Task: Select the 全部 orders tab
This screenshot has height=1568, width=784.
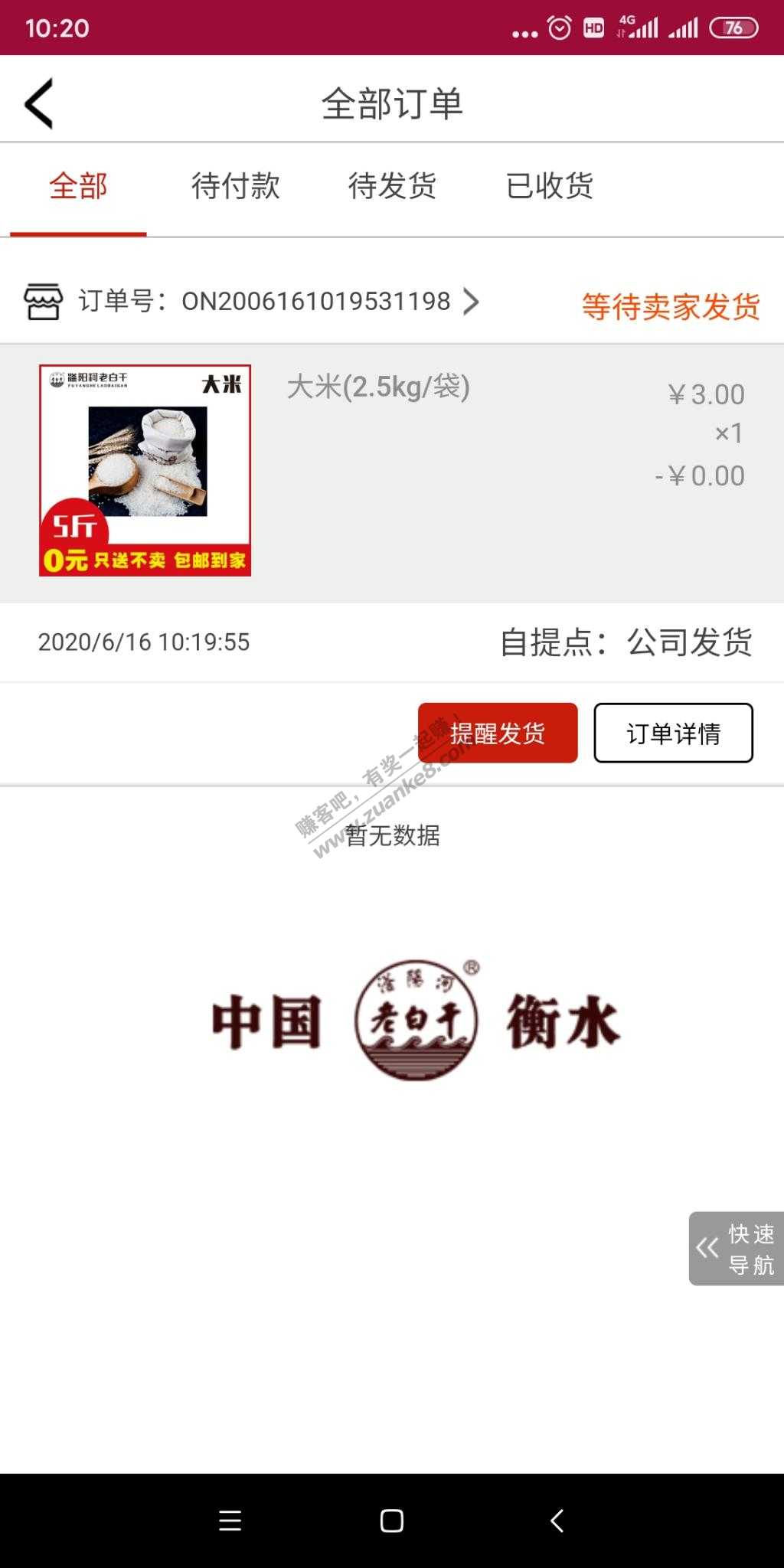Action: (78, 186)
